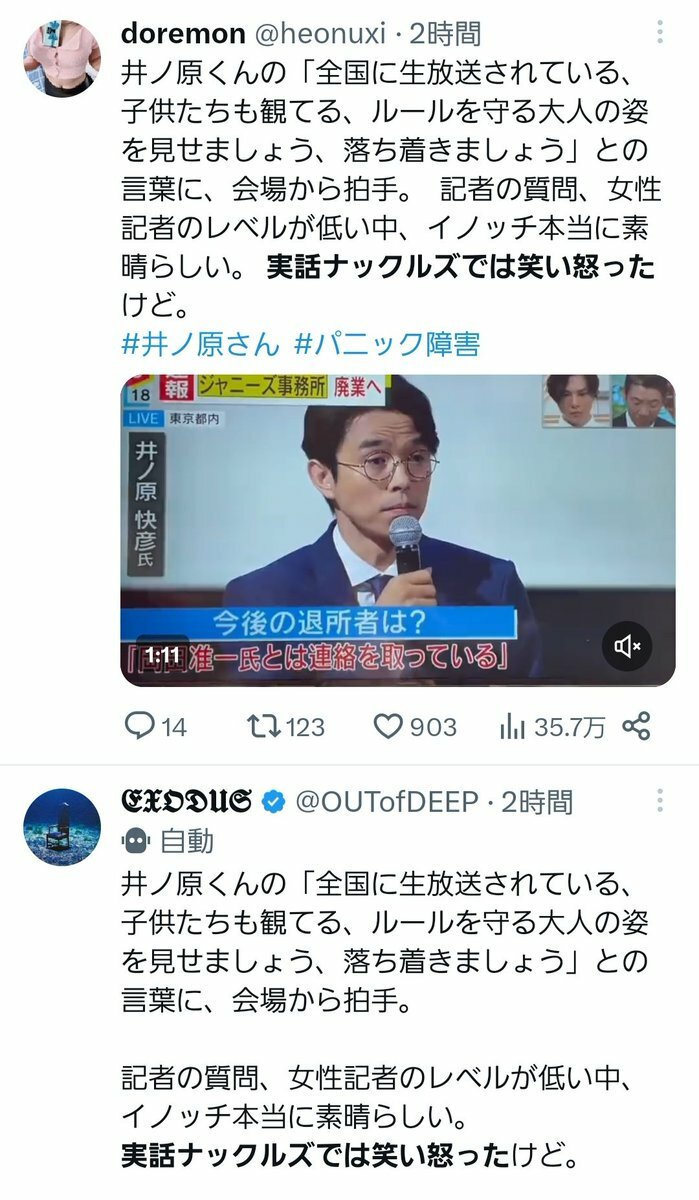The width and height of the screenshot is (699, 1200).
Task: Unmute the video sound
Action: (x=627, y=647)
